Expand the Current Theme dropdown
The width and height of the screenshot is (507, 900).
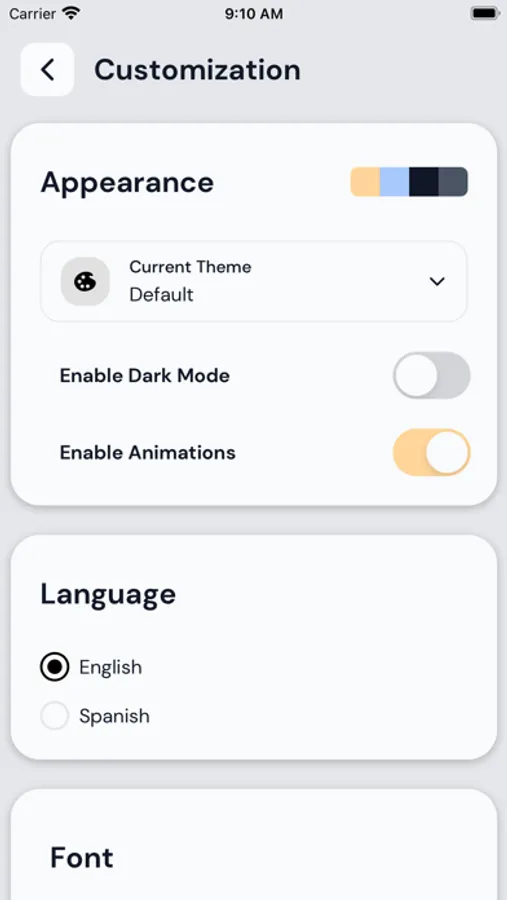[253, 281]
